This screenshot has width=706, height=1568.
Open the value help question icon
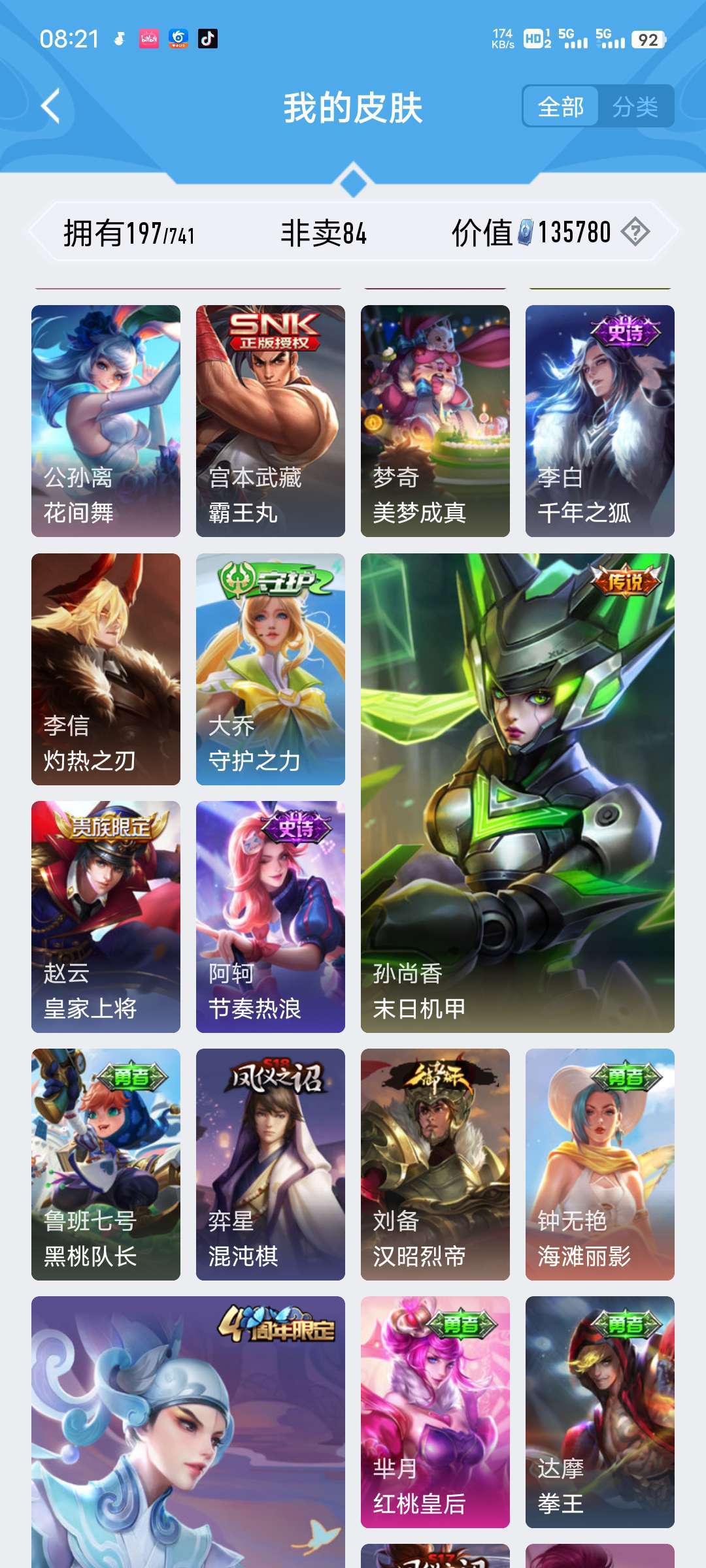click(635, 232)
